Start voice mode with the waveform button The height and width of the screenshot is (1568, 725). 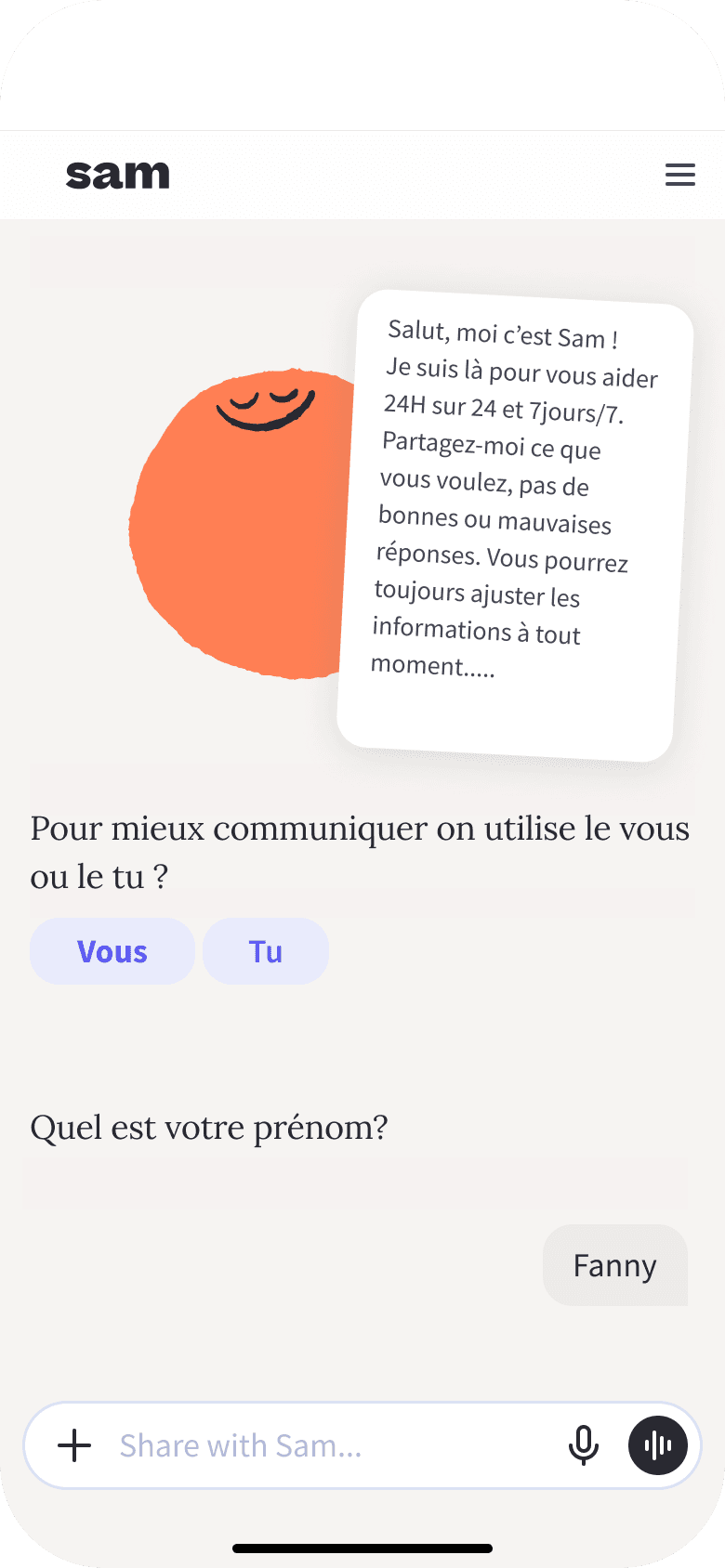tap(658, 1445)
